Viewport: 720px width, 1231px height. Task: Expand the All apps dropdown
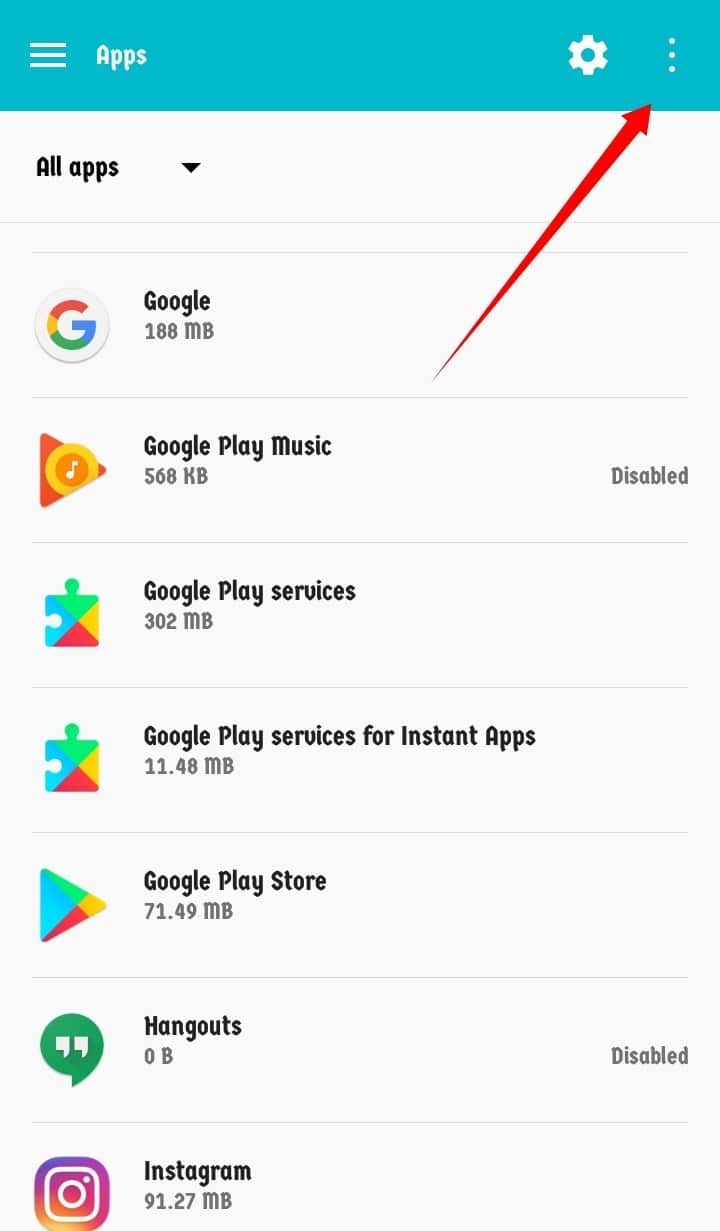coord(118,167)
